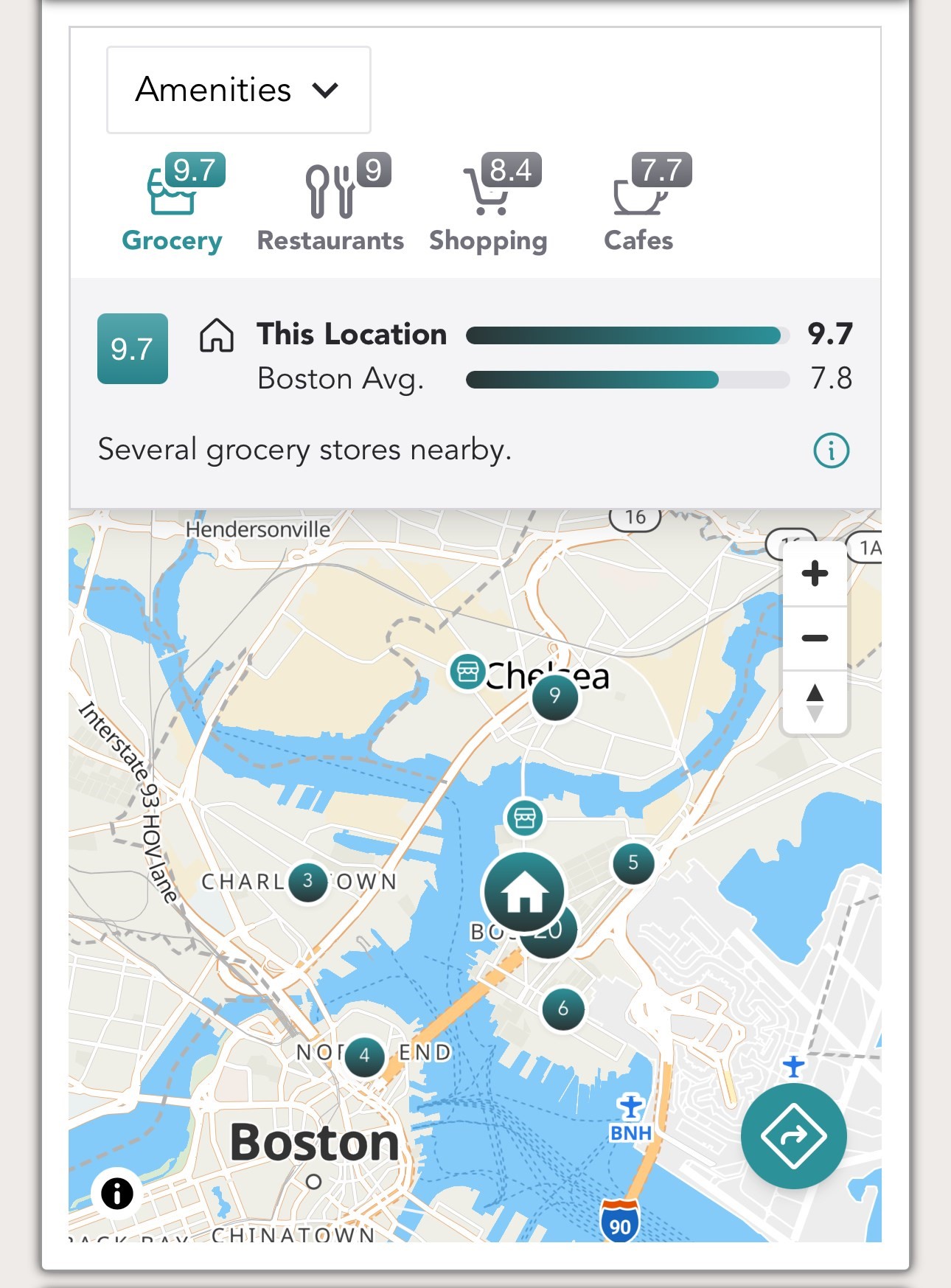Select the grocery pin above the home marker
Viewport: 951px width, 1288px height.
[524, 818]
